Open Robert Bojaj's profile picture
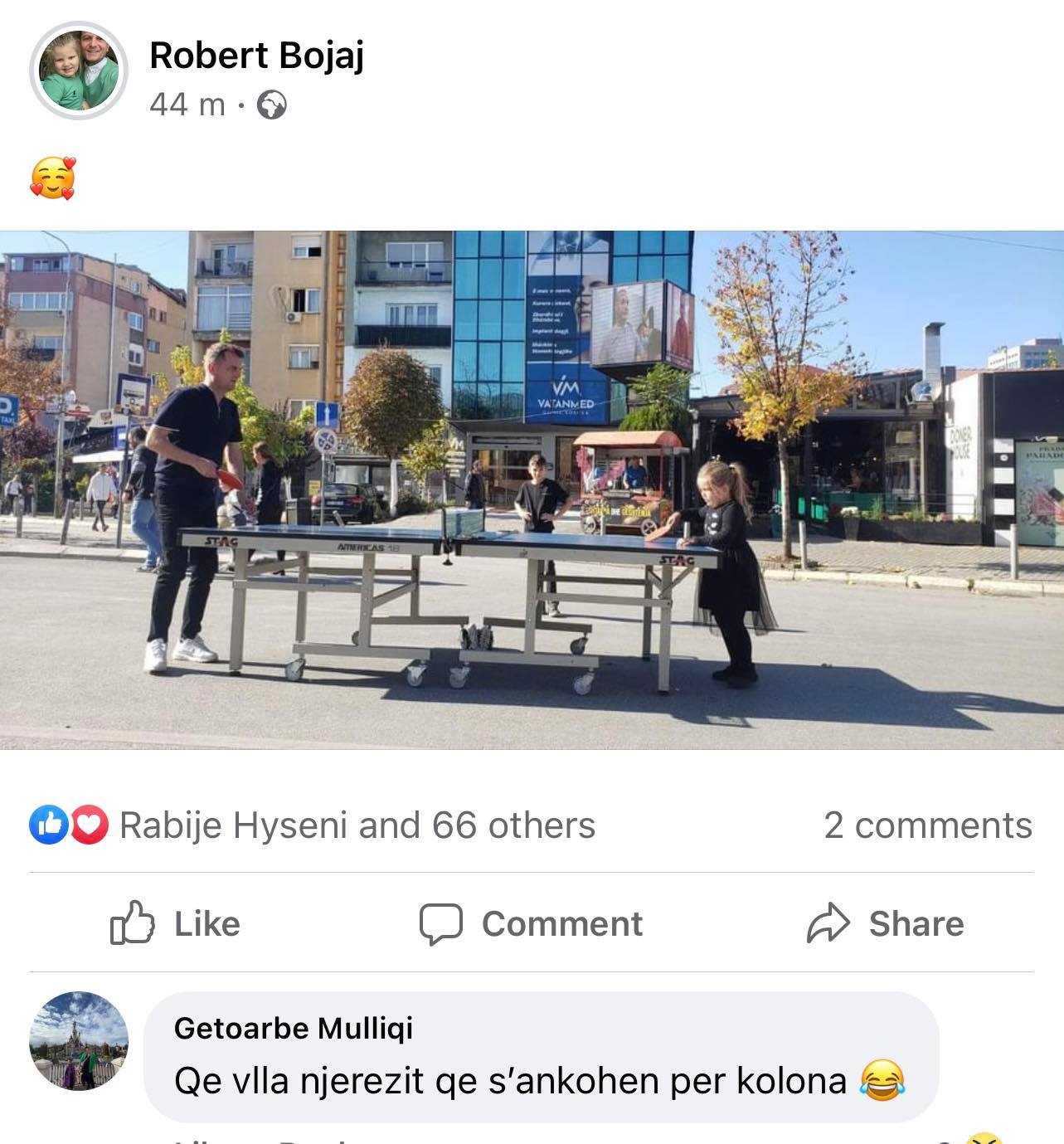Viewport: 1064px width, 1144px height. click(79, 71)
